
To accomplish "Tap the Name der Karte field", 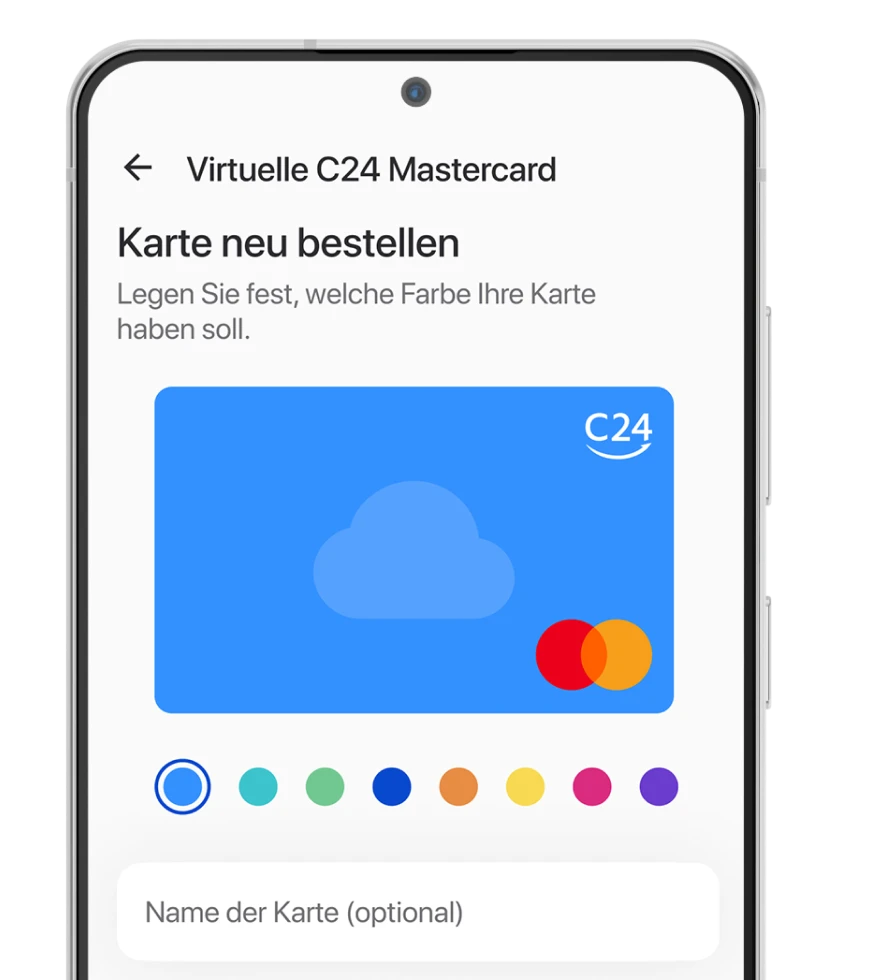I will point(418,912).
